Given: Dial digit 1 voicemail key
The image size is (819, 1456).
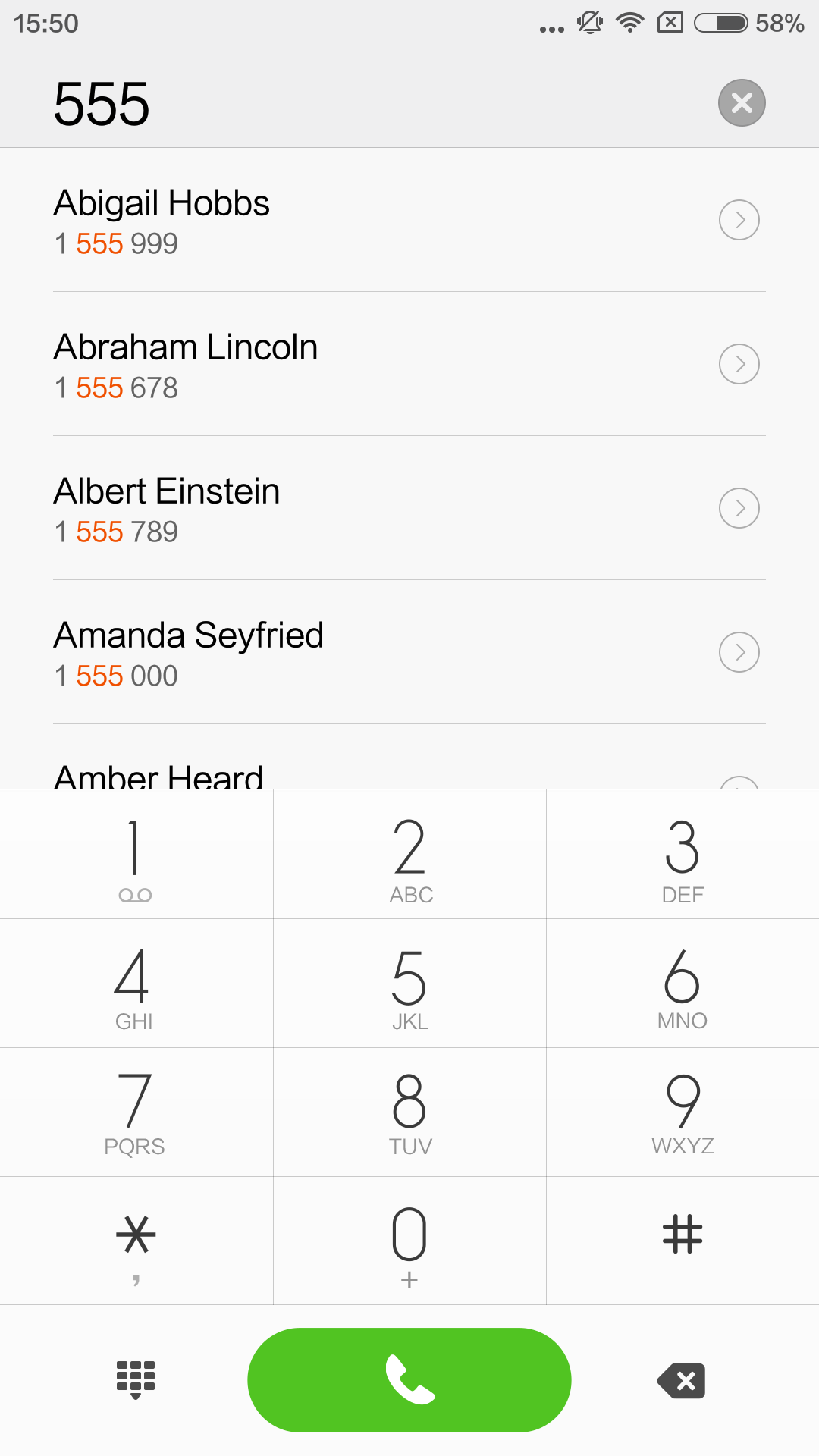Looking at the screenshot, I should point(136,855).
